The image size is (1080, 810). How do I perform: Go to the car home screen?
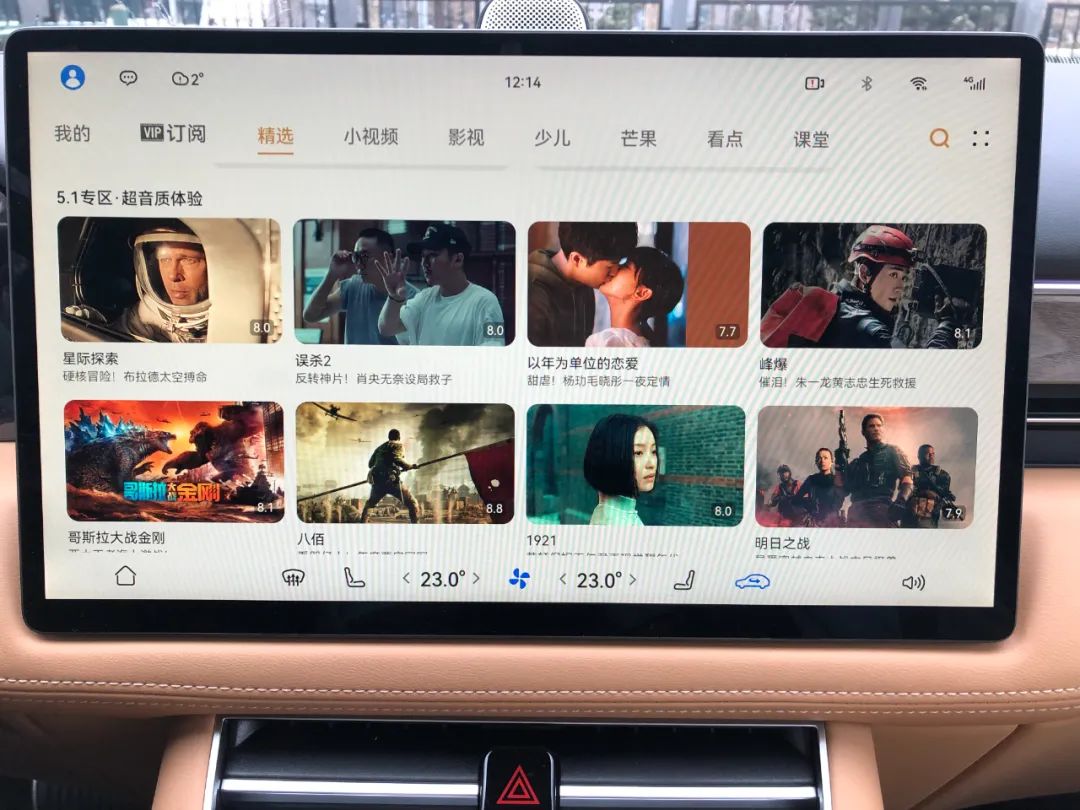[x=125, y=576]
